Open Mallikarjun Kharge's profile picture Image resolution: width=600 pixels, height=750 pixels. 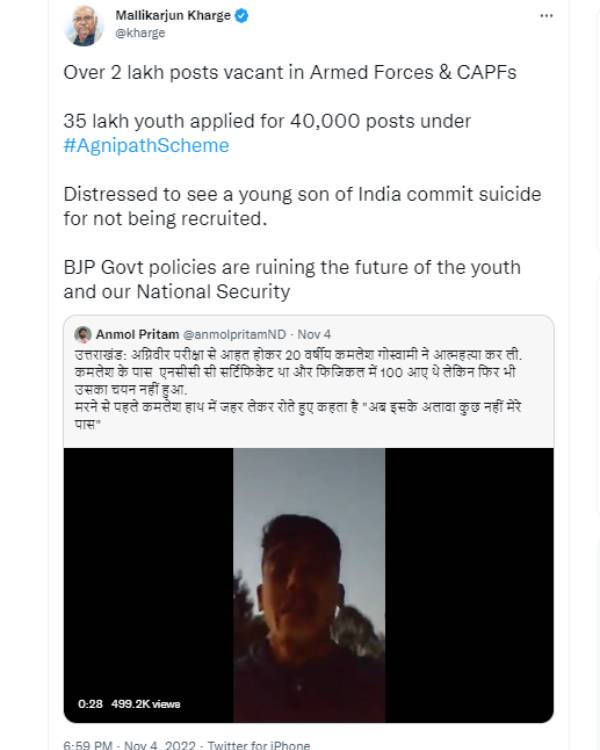pos(84,25)
